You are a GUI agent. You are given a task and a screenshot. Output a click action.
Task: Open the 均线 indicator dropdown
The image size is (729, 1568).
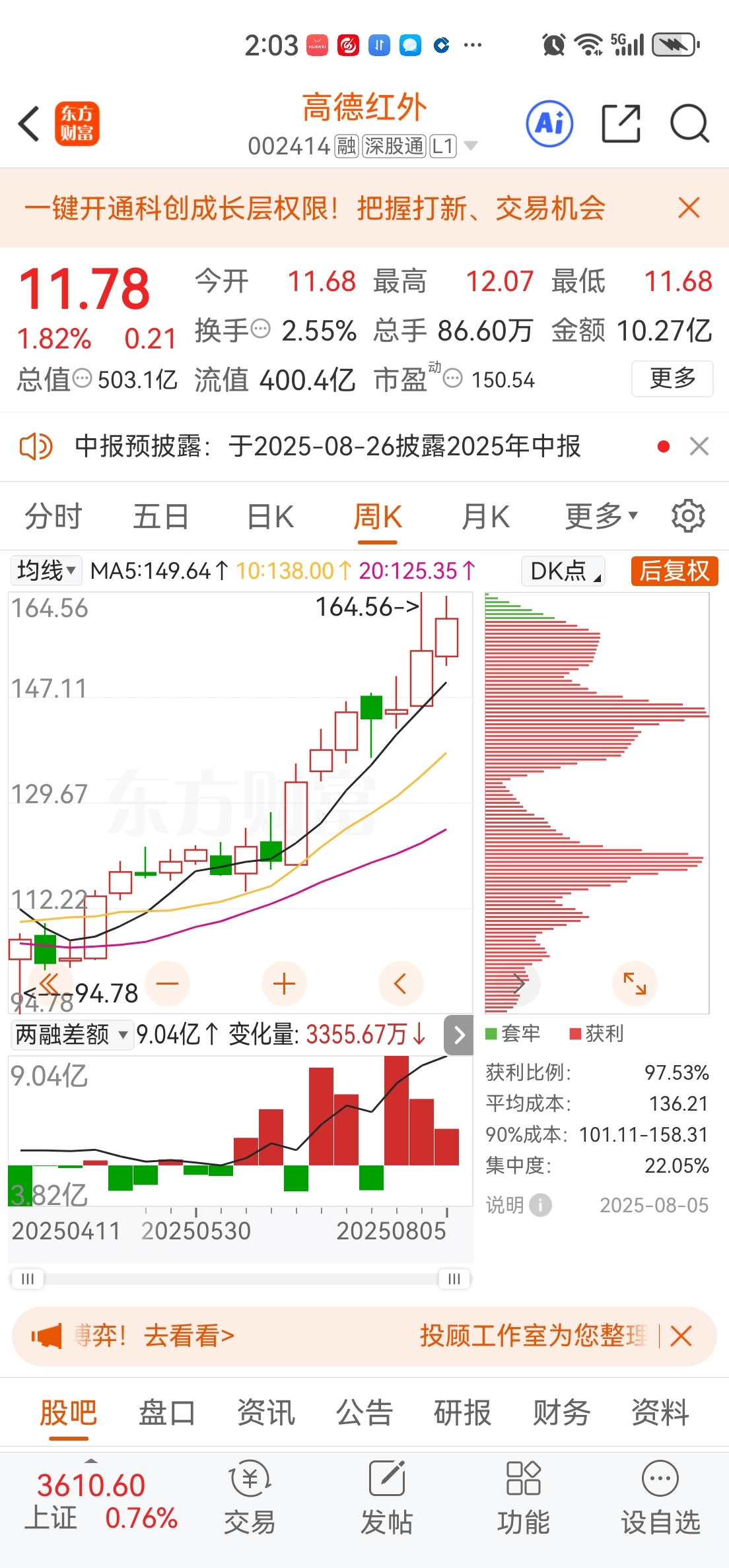[46, 571]
